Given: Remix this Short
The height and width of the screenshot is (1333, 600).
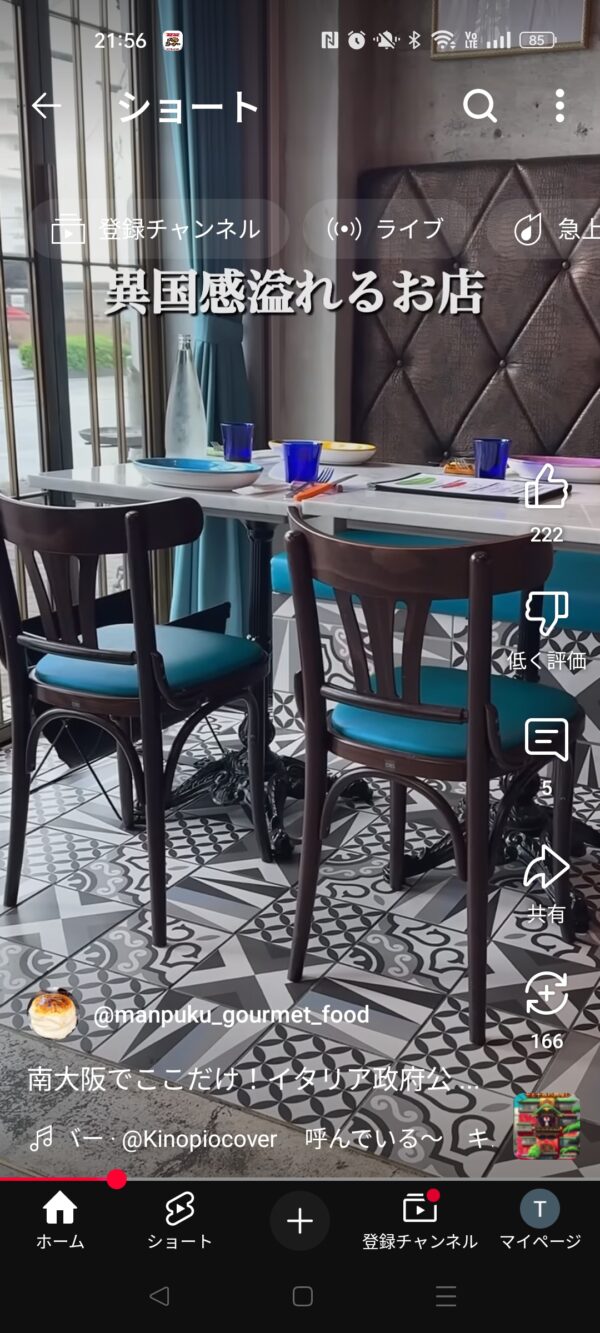Looking at the screenshot, I should (x=546, y=995).
